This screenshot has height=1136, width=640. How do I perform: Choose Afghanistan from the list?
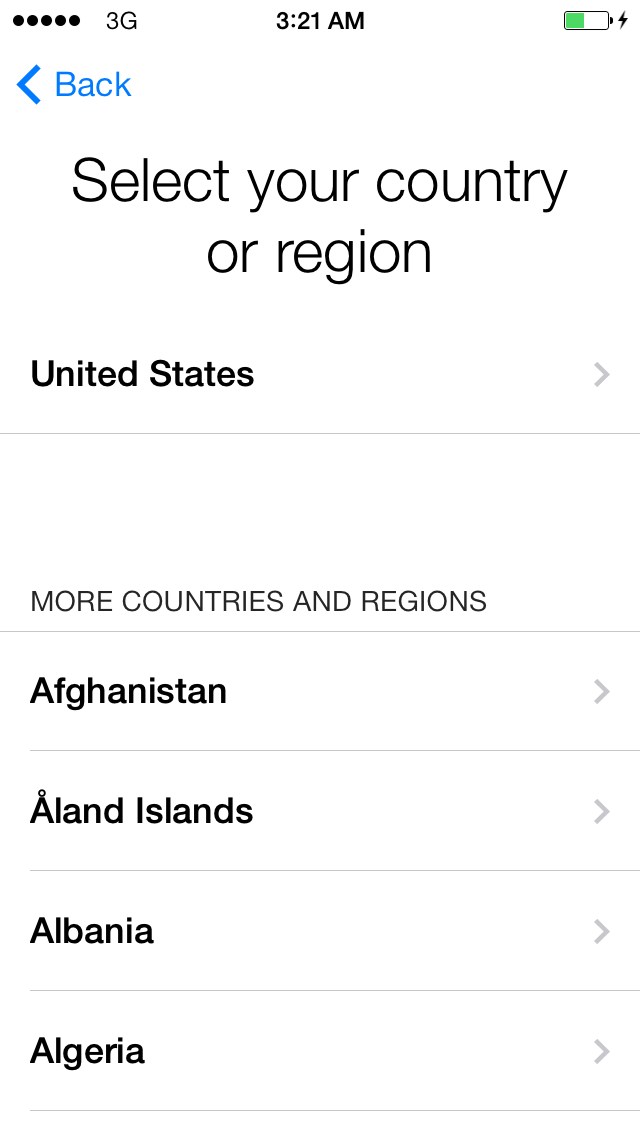point(320,692)
